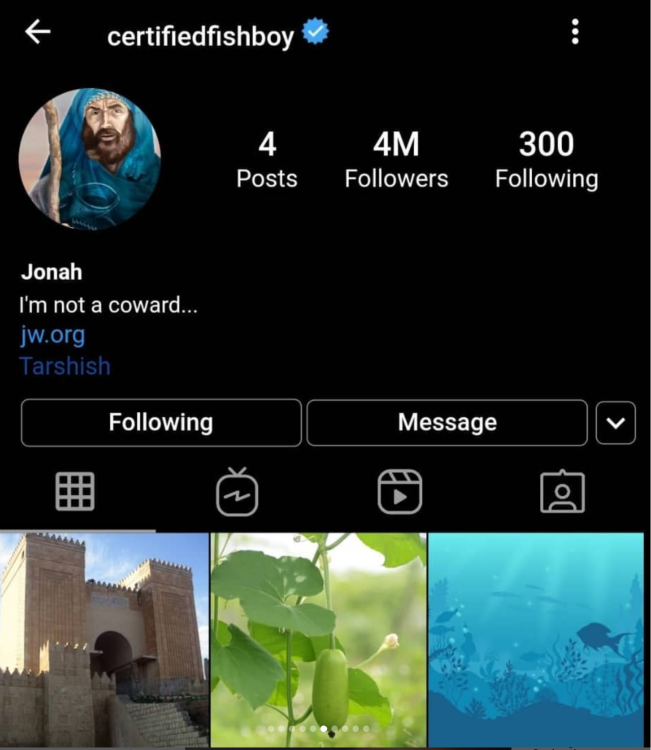651x750 pixels.
Task: Go back using the top arrow
Action: (38, 33)
